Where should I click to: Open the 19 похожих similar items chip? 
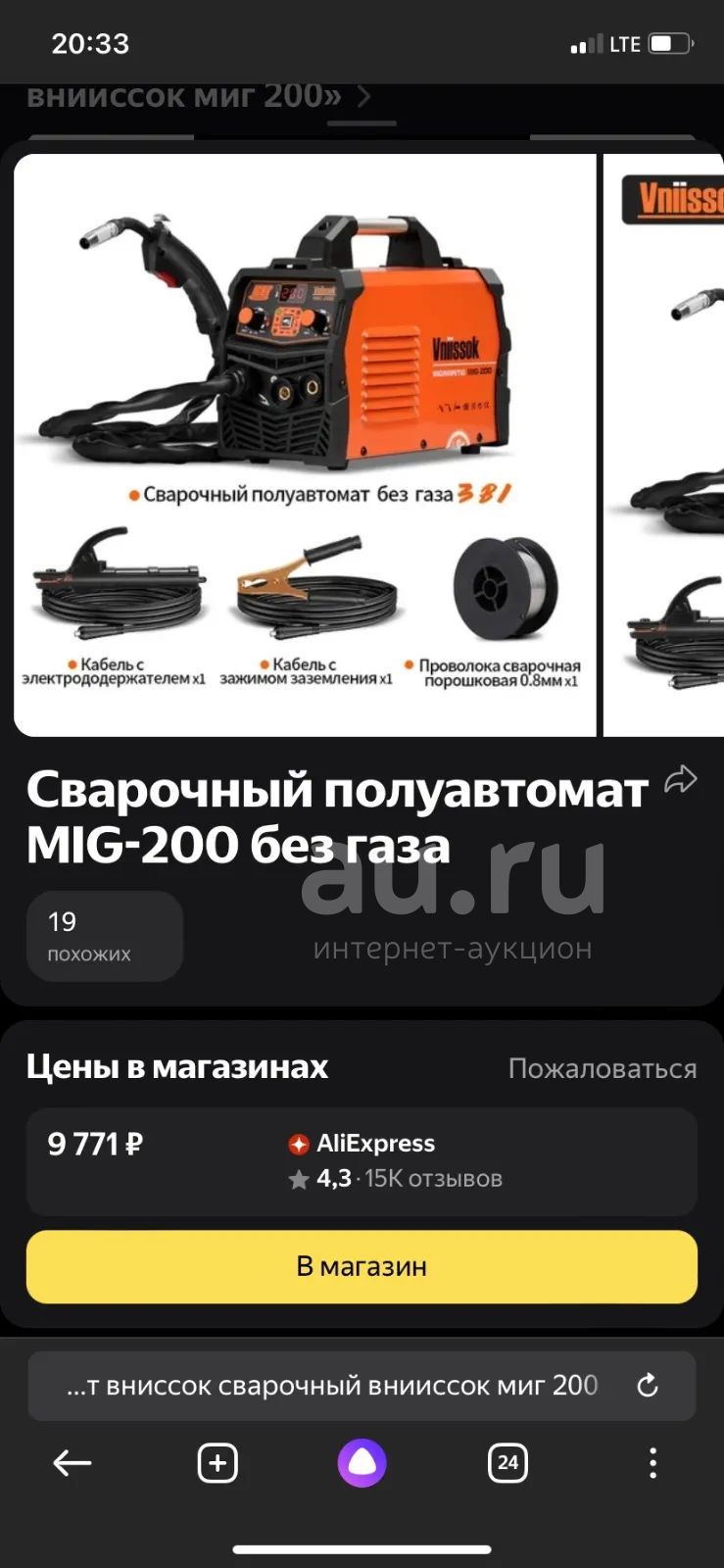point(105,936)
